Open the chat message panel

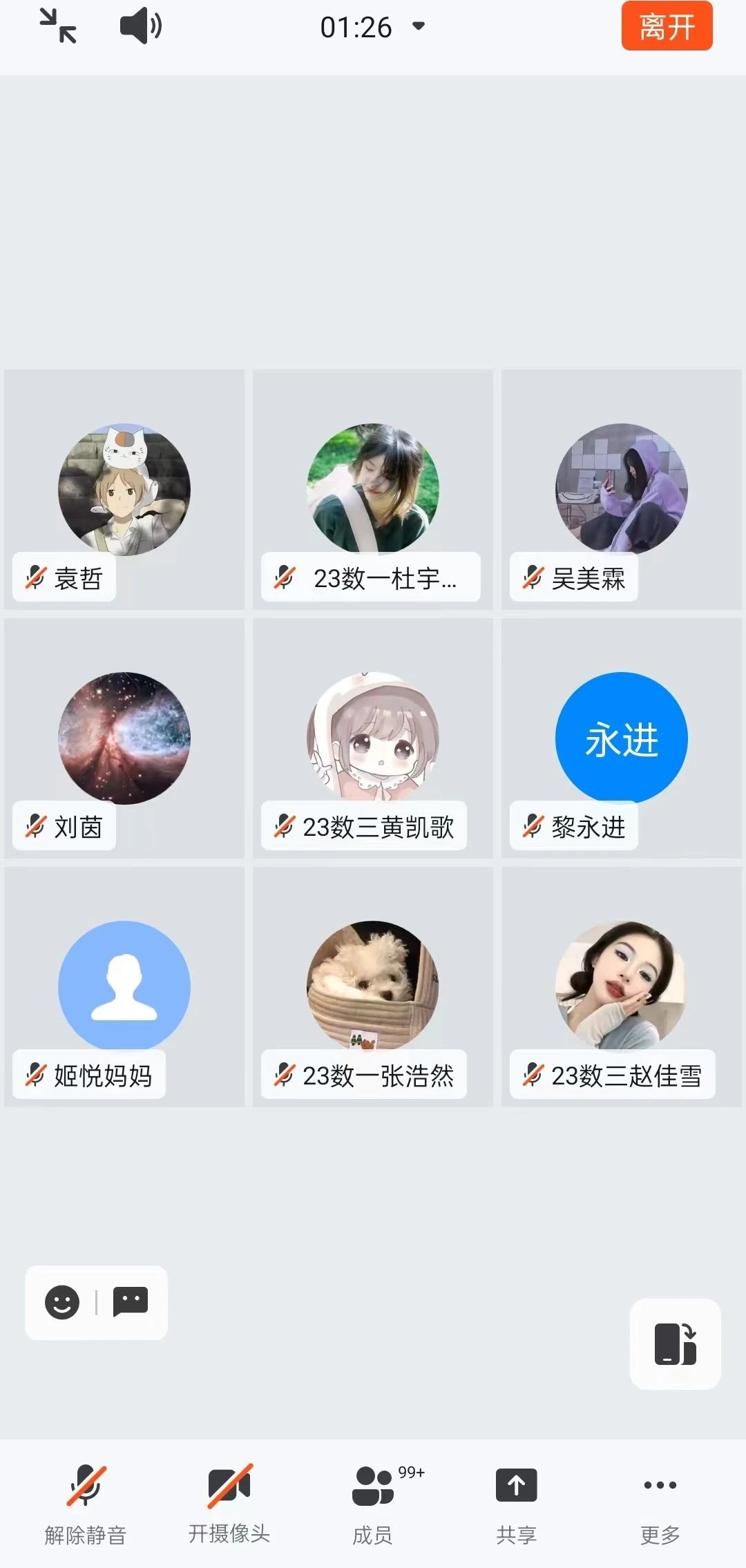pos(130,1302)
